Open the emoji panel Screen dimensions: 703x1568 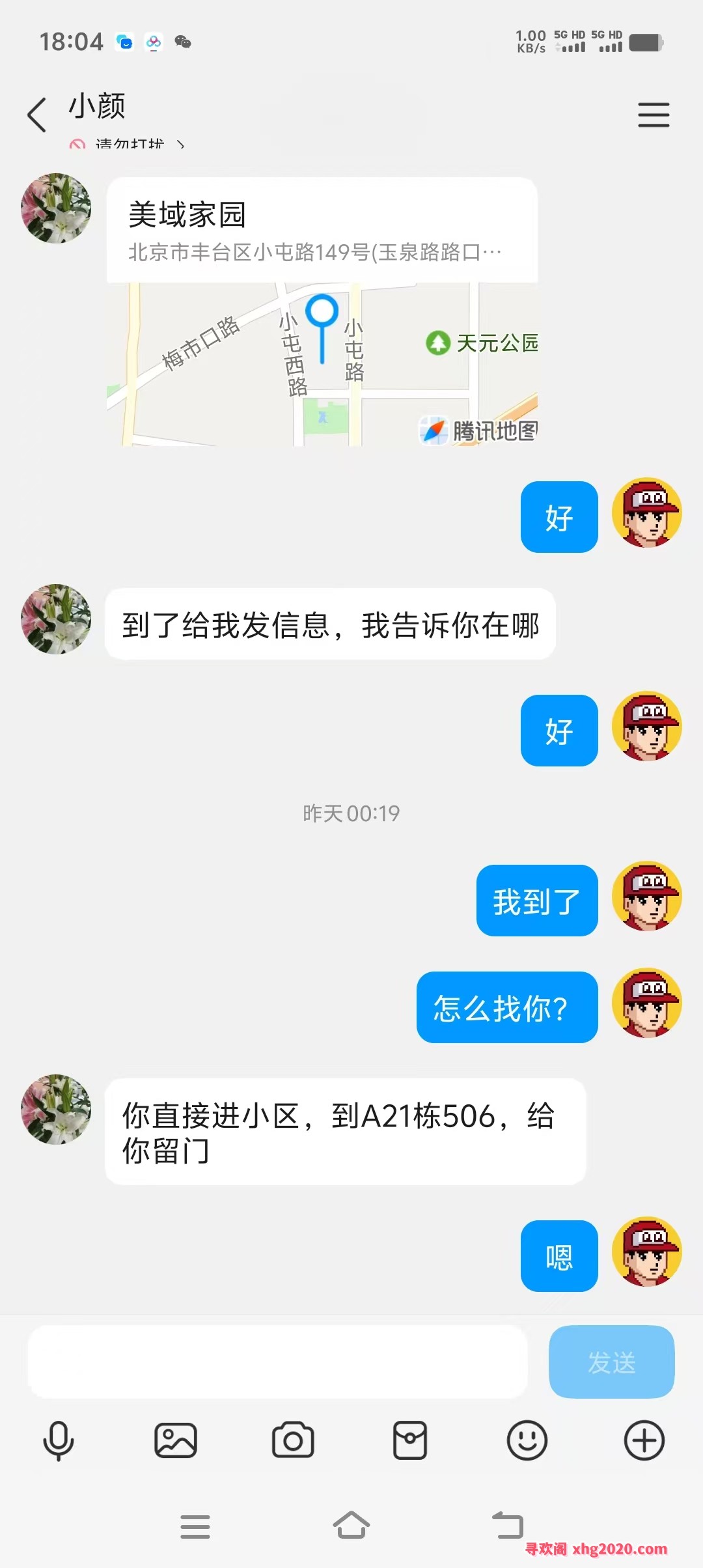(x=527, y=1440)
